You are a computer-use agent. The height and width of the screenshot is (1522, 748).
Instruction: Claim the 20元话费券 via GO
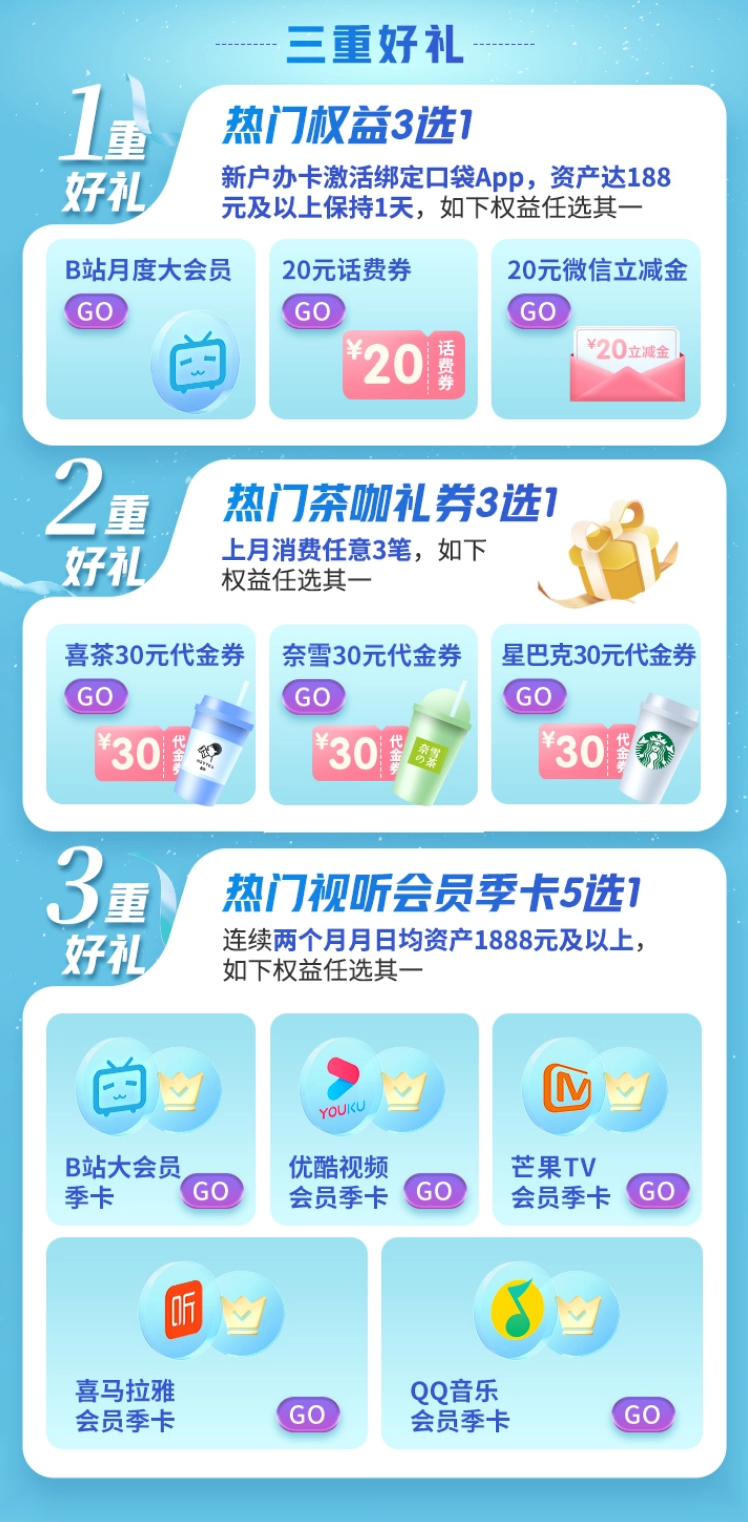pos(312,311)
